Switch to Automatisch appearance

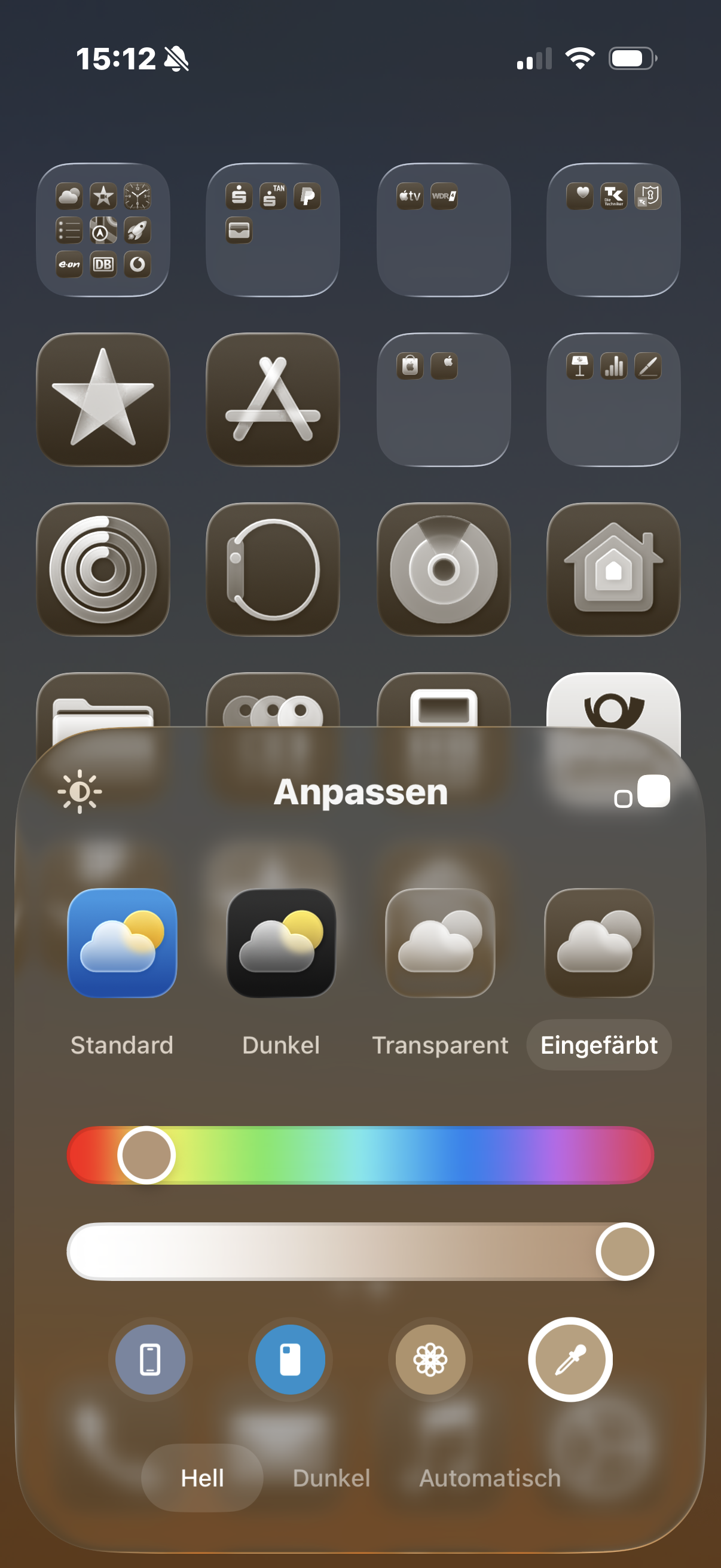[490, 1477]
